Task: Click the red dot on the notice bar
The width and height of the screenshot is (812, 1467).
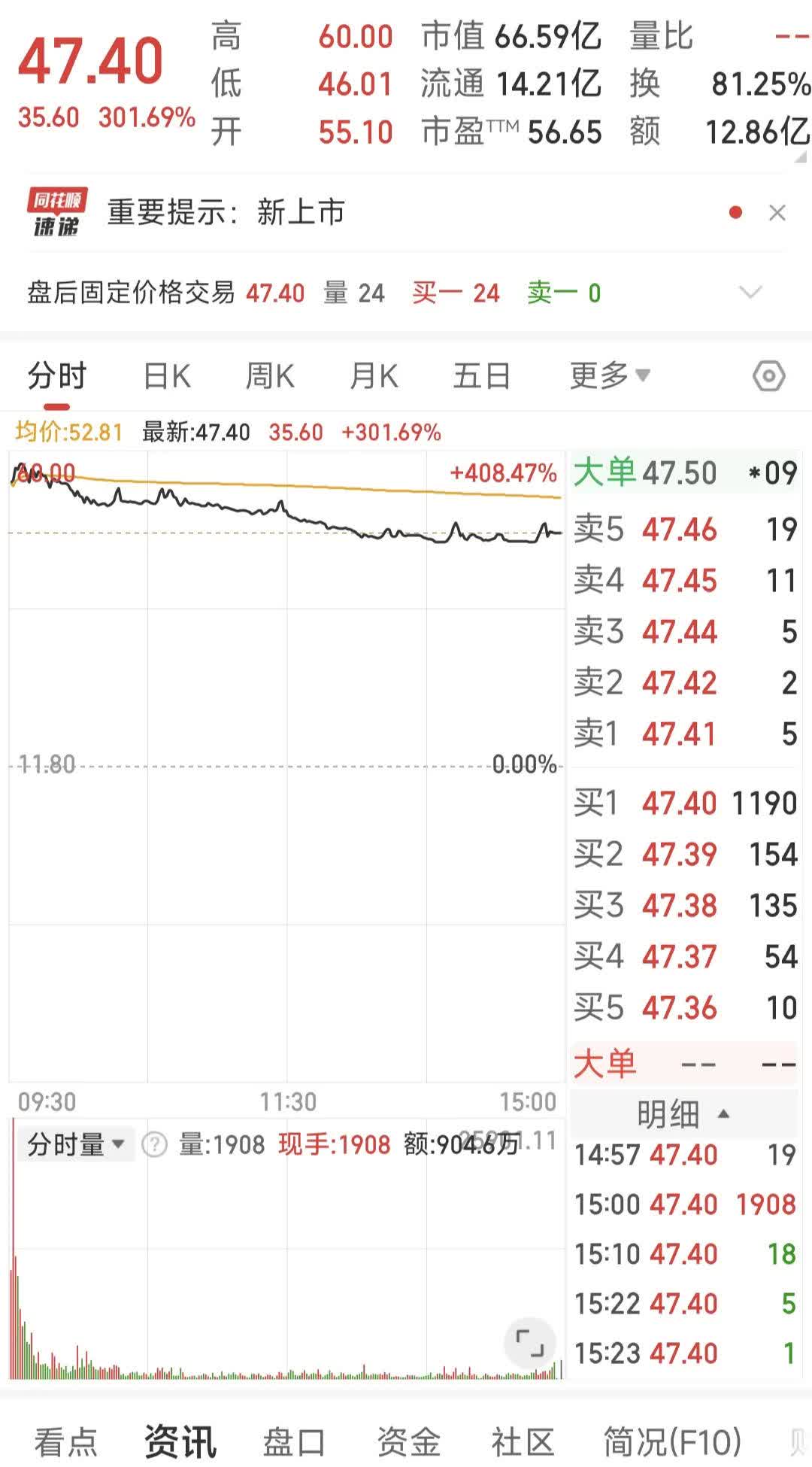Action: 735,212
